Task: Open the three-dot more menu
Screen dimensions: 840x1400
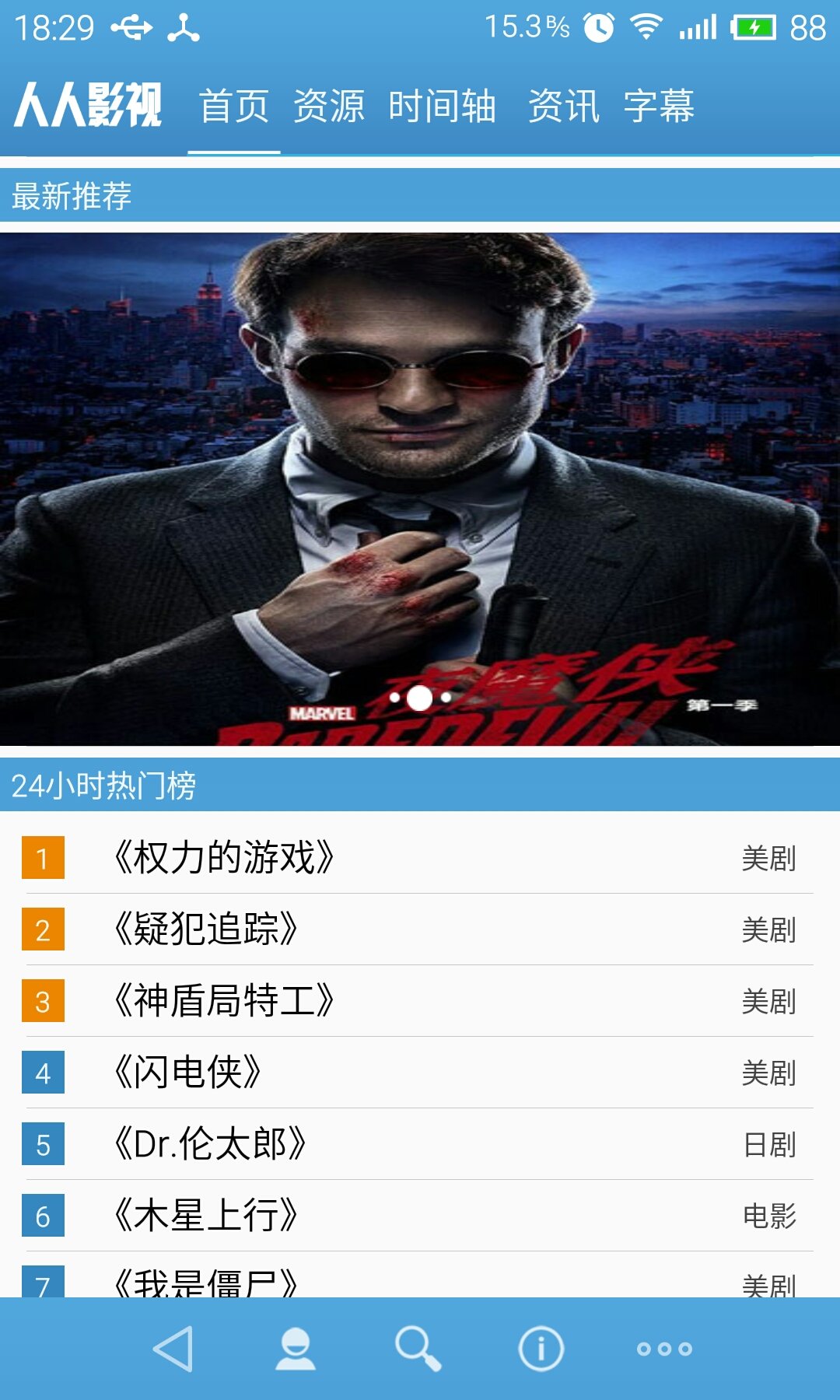Action: coord(664,1349)
